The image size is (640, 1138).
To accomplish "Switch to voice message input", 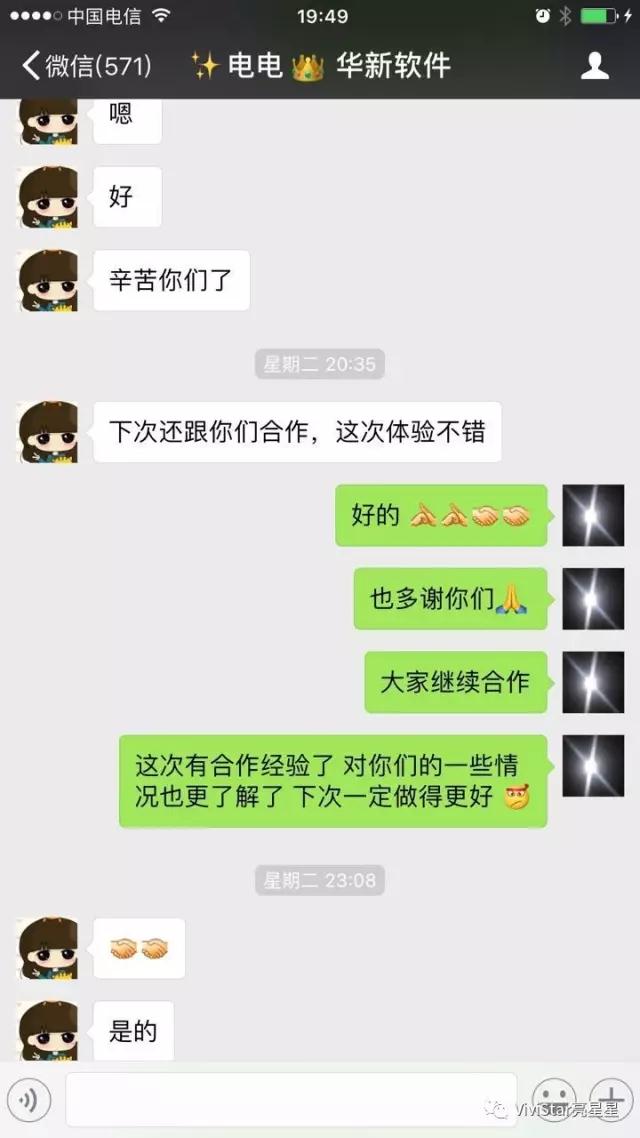I will [28, 1101].
